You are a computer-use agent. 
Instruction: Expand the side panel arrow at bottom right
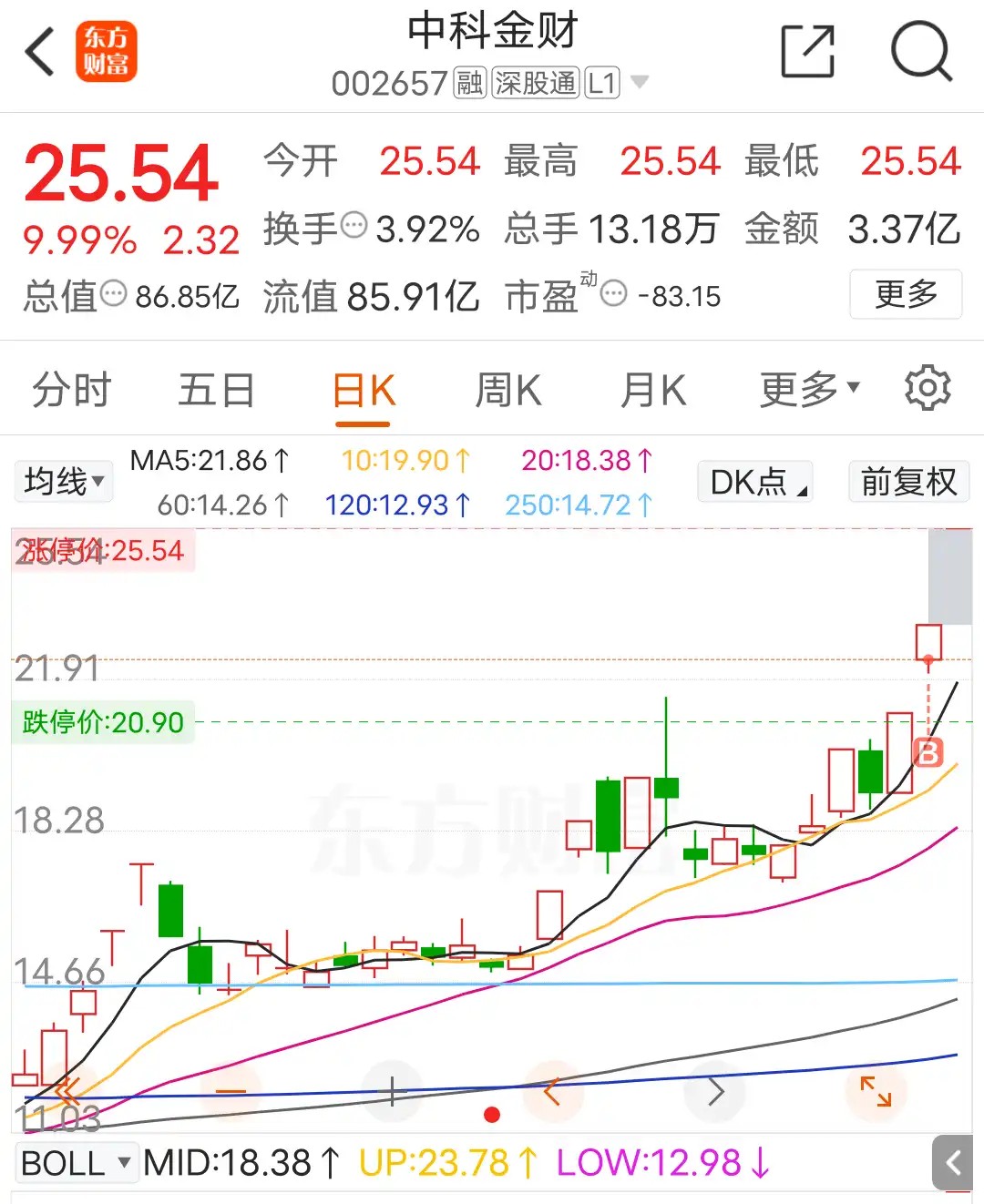tap(953, 1163)
